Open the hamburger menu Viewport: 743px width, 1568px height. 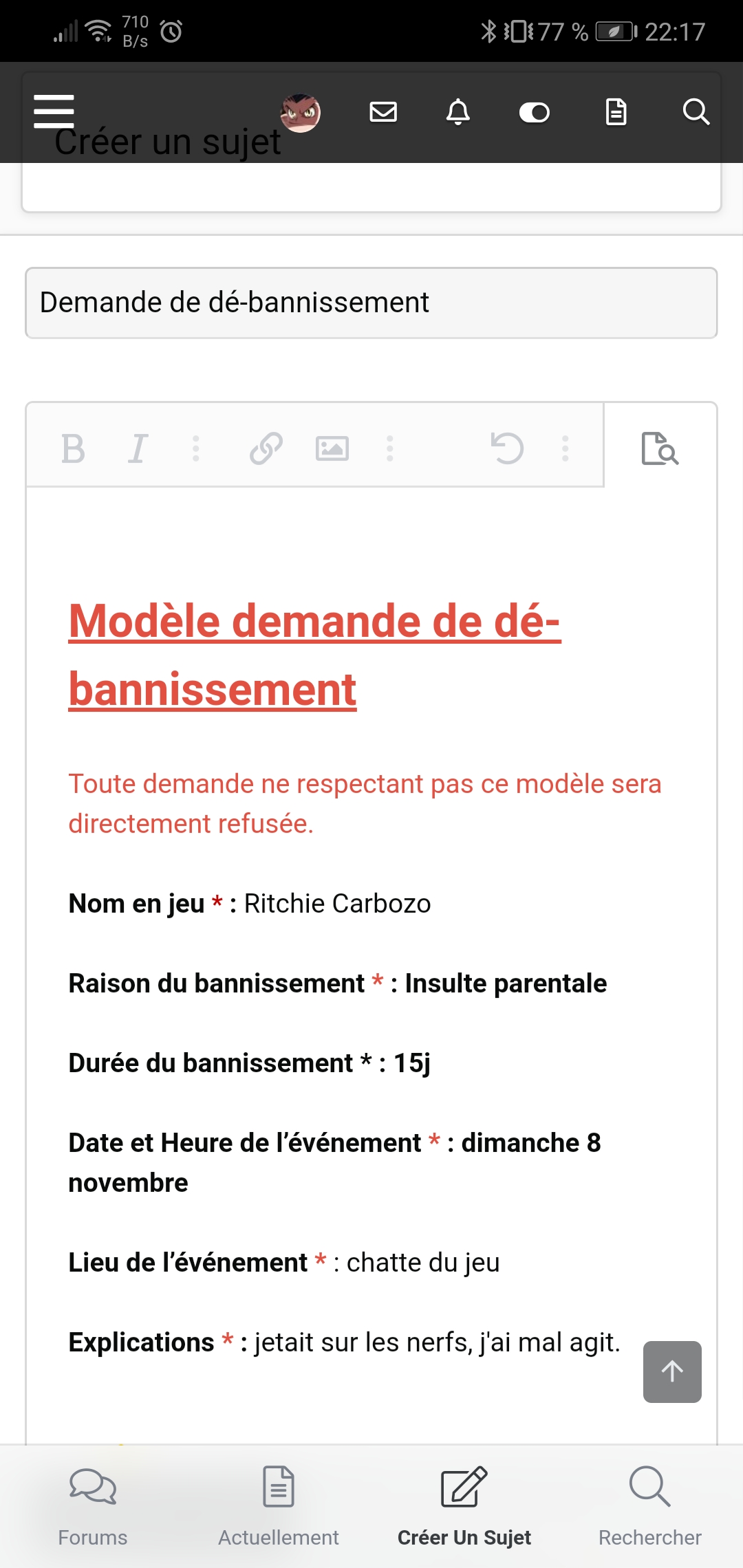pyautogui.click(x=54, y=111)
